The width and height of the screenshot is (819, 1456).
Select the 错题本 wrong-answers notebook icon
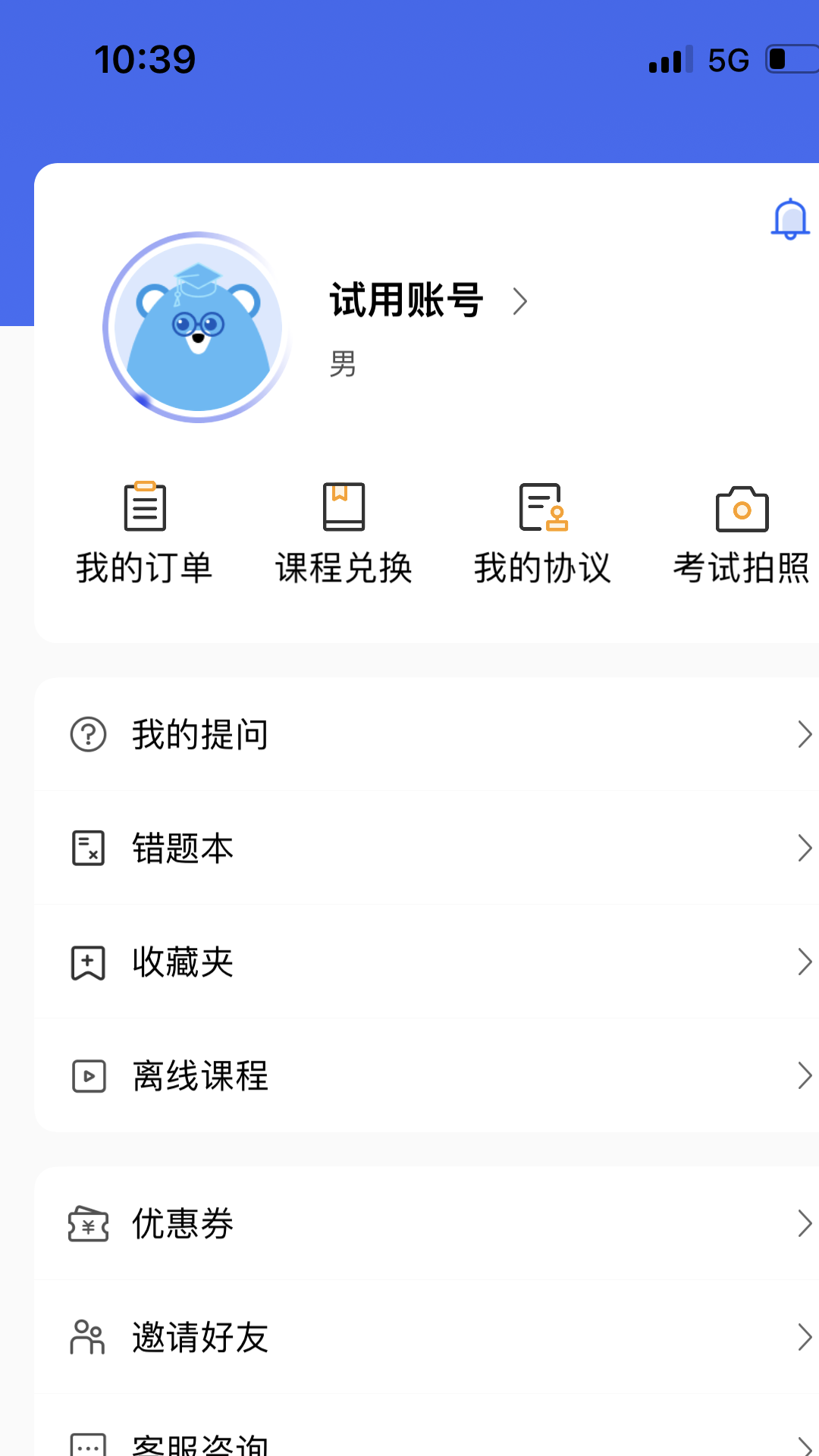tap(88, 849)
